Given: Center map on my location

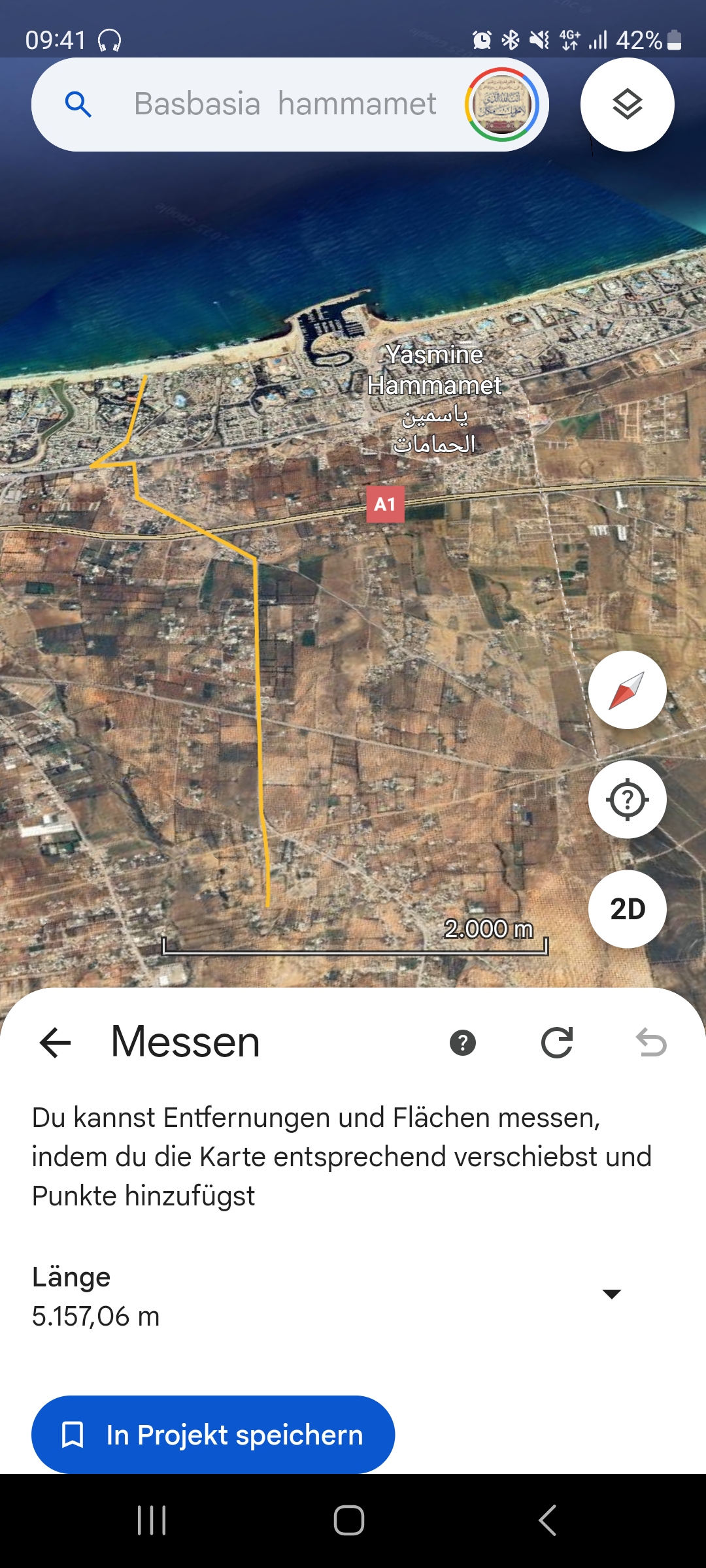Looking at the screenshot, I should coord(627,799).
